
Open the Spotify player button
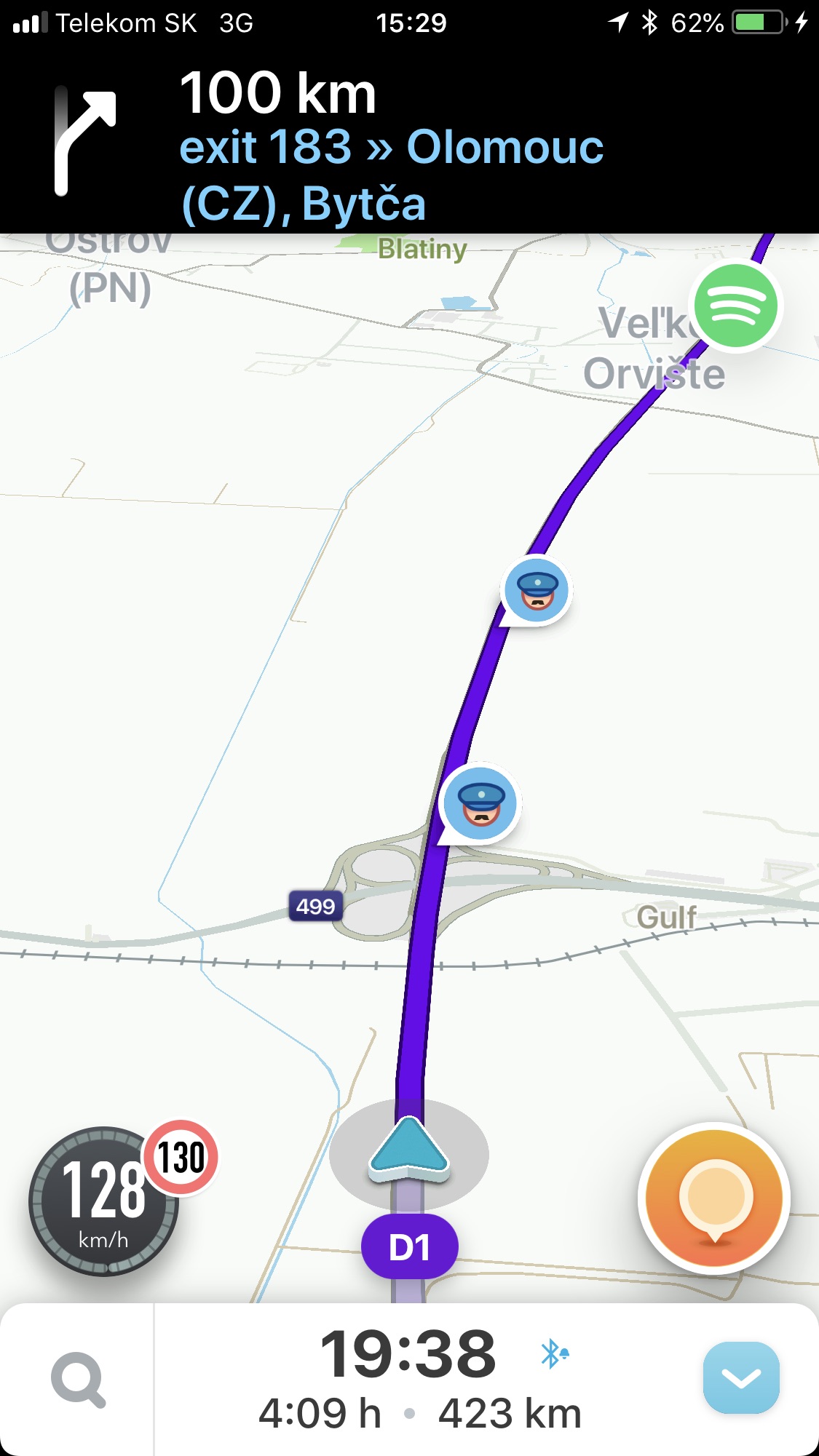coord(735,306)
